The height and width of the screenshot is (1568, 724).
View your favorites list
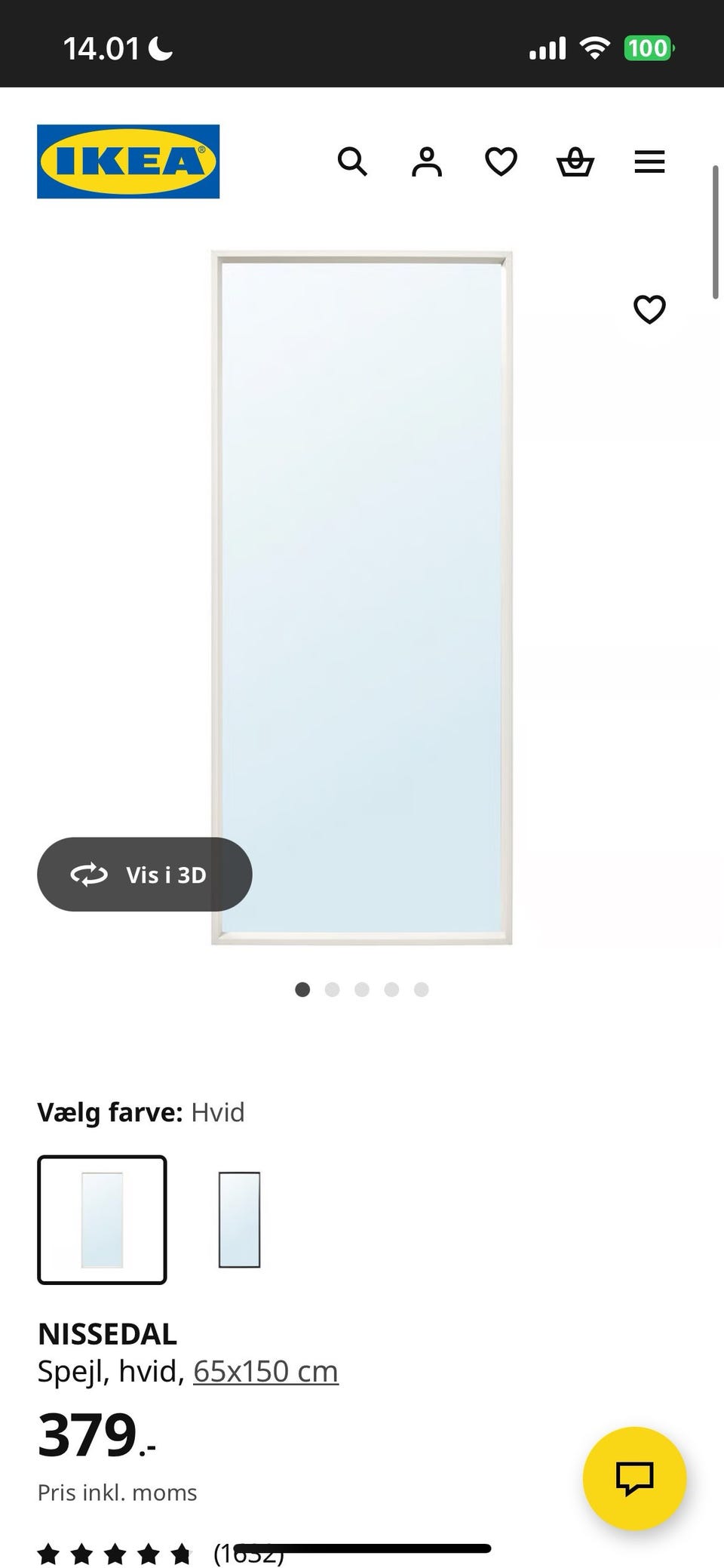[500, 161]
